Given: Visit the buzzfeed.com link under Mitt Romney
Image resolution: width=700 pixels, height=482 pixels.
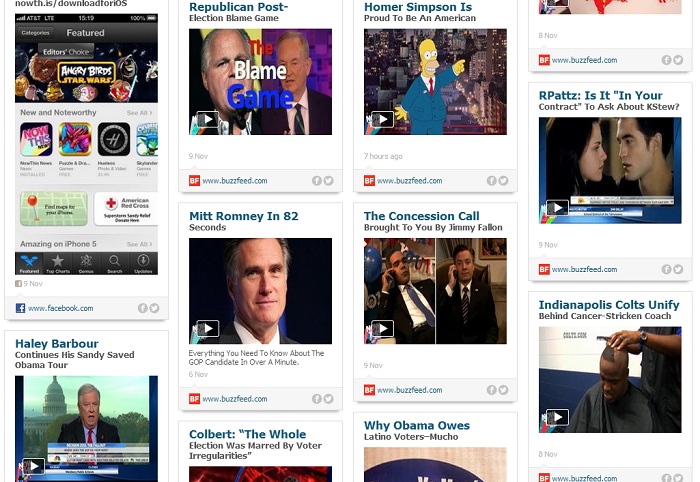Looking at the screenshot, I should [234, 399].
